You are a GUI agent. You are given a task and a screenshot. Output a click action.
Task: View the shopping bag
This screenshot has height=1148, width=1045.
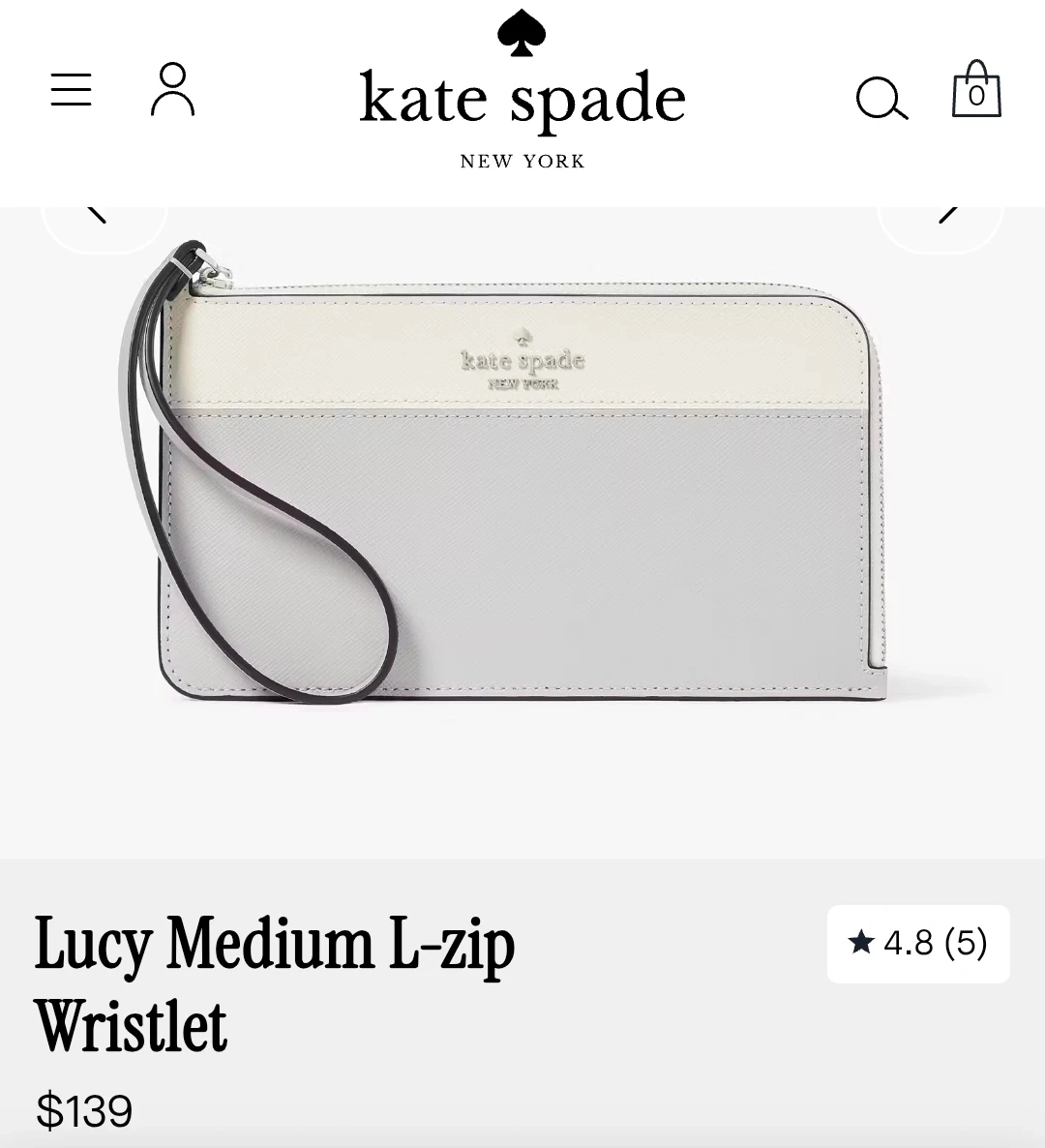[x=975, y=90]
